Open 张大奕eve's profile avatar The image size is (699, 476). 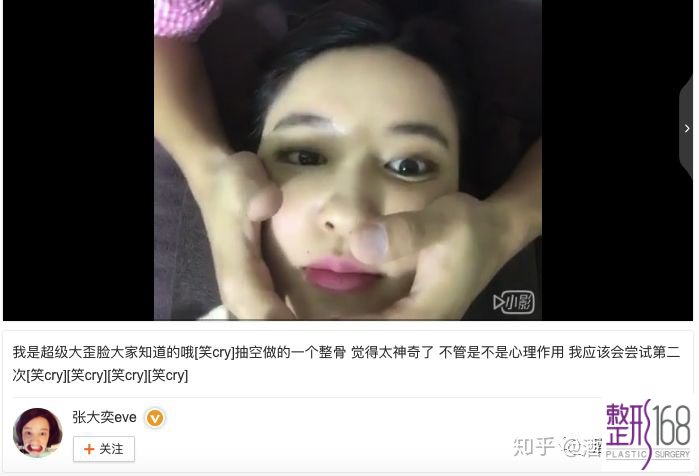pyautogui.click(x=38, y=433)
